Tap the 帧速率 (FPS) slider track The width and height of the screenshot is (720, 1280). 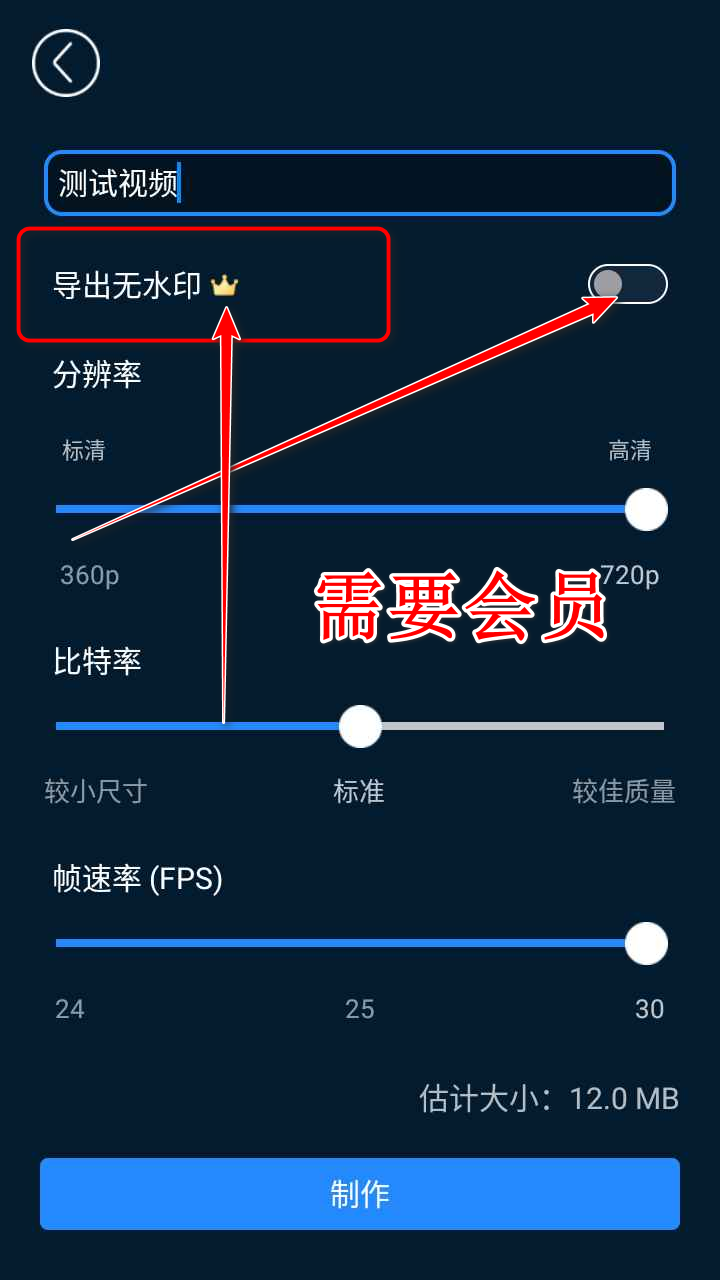click(350, 943)
